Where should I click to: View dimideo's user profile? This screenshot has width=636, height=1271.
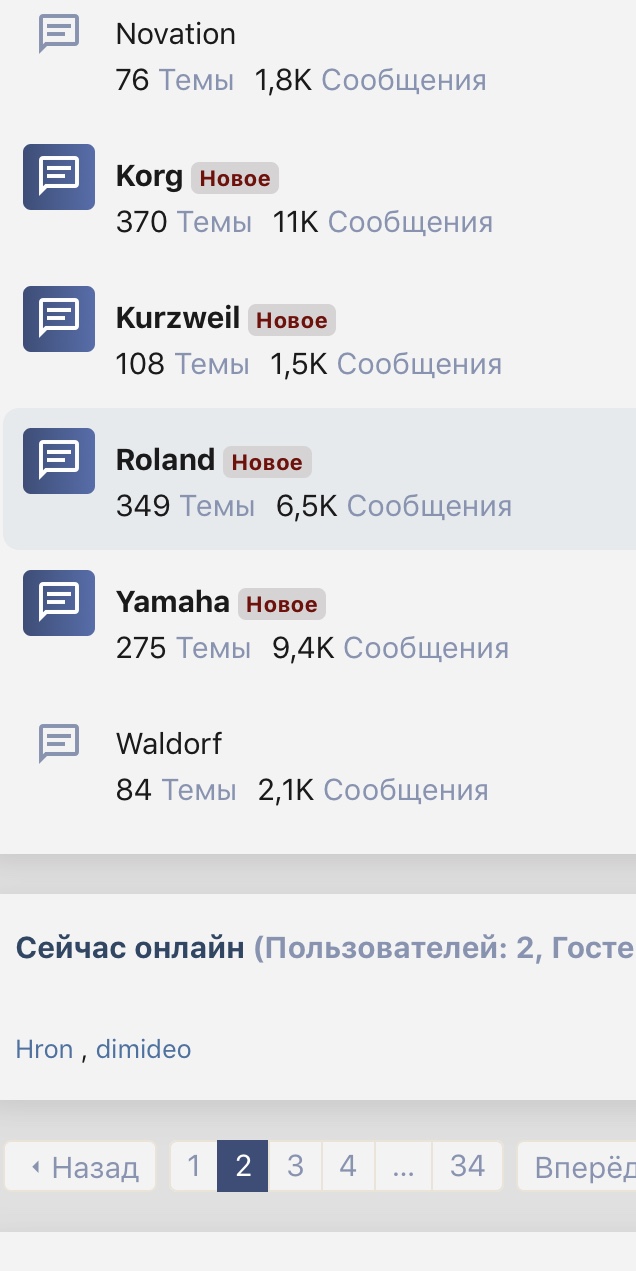(143, 1049)
